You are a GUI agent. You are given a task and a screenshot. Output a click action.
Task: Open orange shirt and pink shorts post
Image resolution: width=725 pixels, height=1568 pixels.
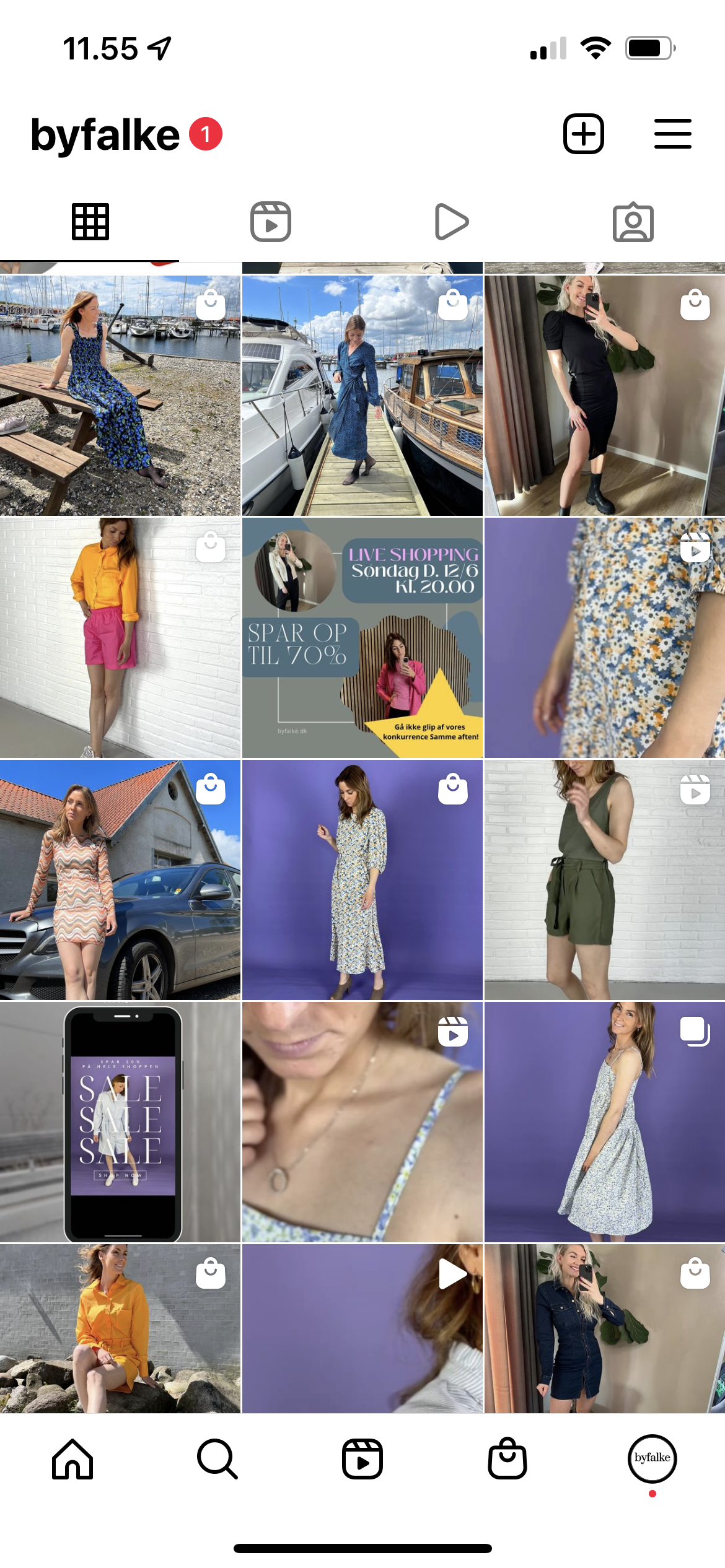click(x=120, y=638)
